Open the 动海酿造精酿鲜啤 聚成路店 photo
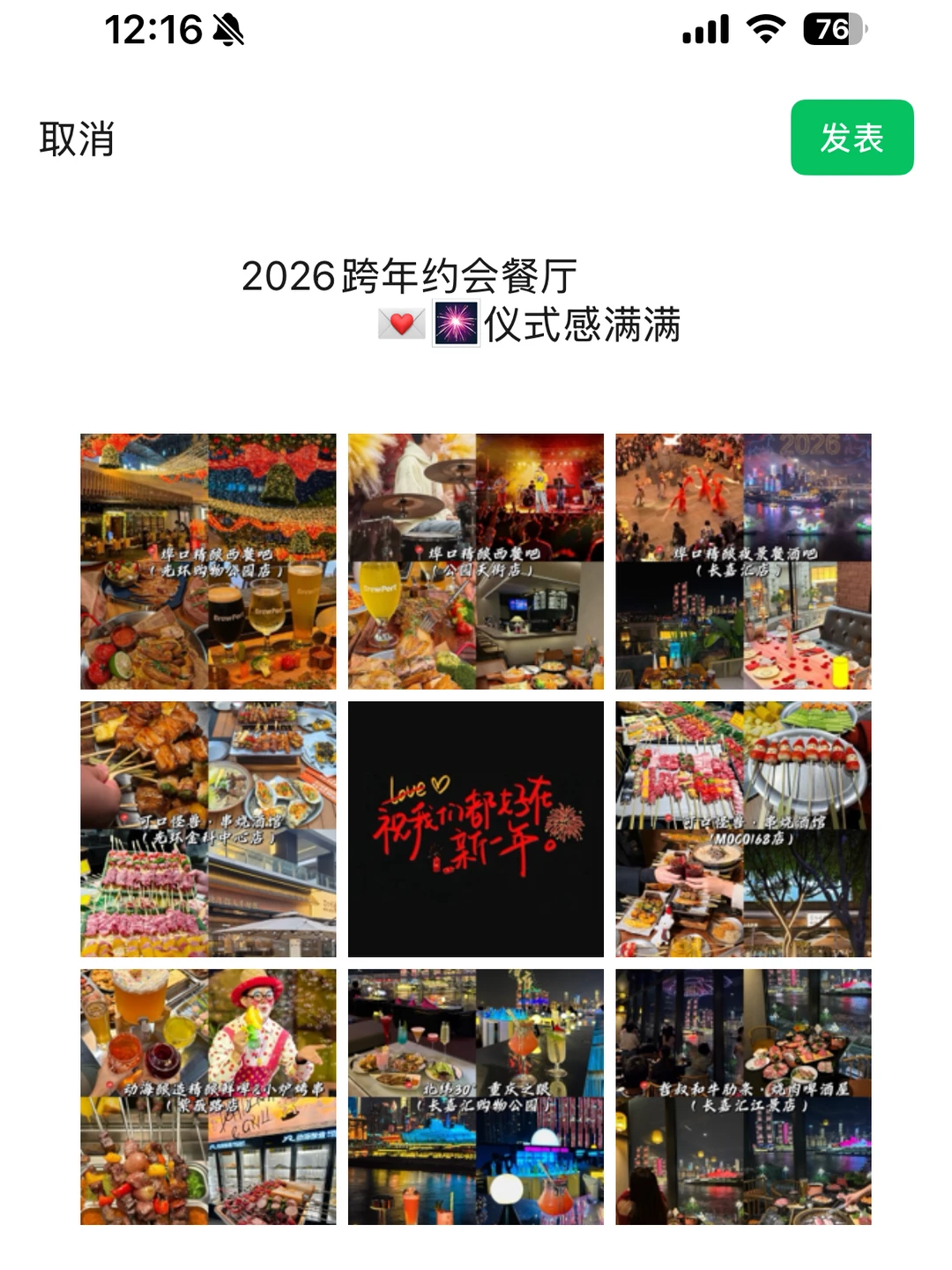The image size is (952, 1270). click(x=208, y=1096)
